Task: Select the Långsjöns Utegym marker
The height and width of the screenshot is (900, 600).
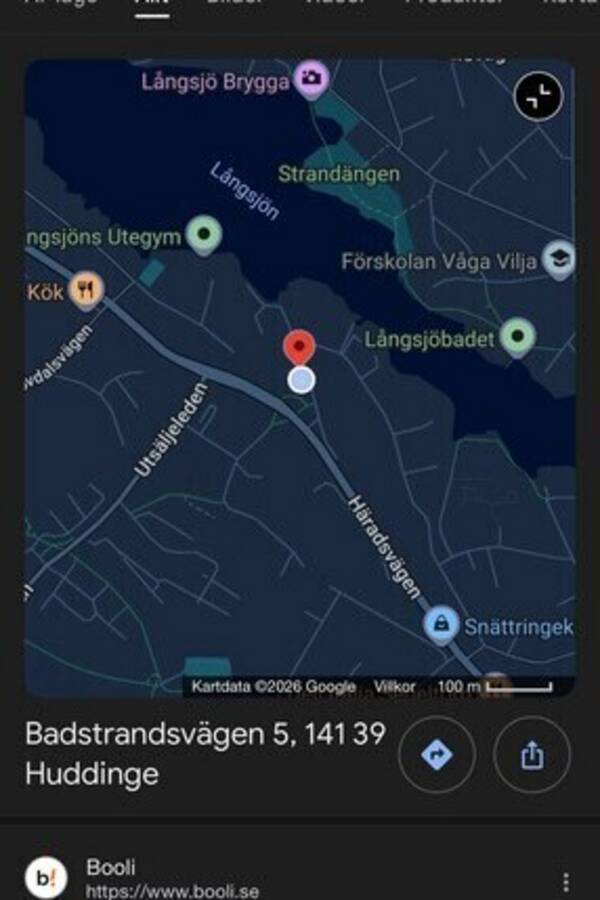Action: pyautogui.click(x=204, y=235)
